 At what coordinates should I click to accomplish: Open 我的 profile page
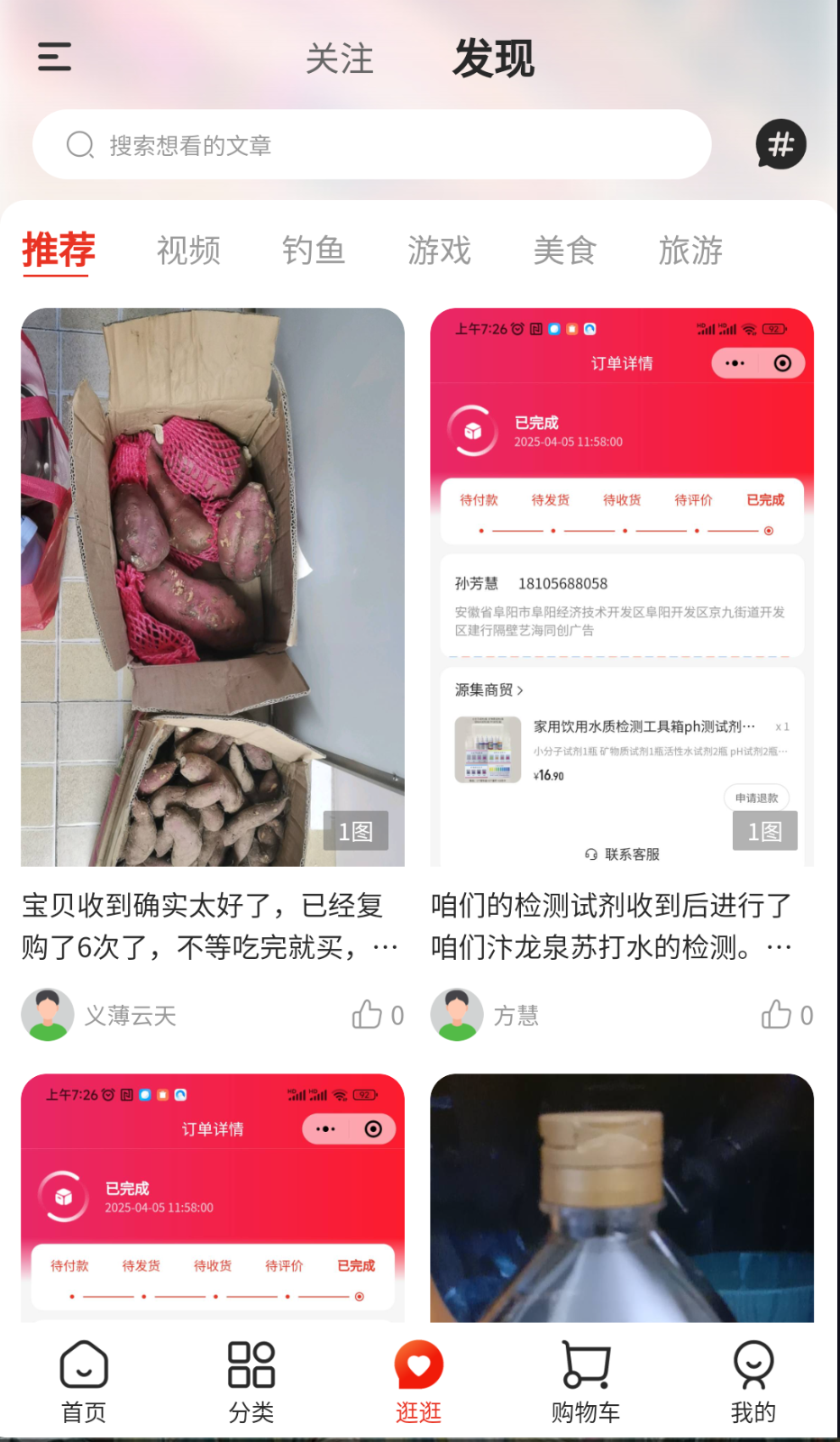coord(753,1381)
